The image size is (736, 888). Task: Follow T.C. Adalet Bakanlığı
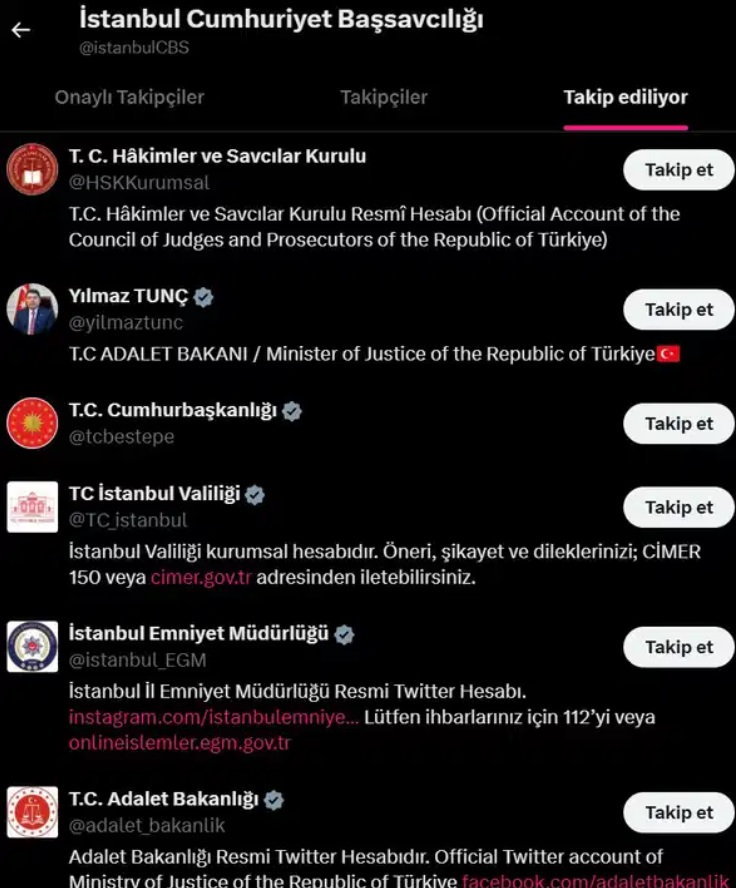(678, 812)
